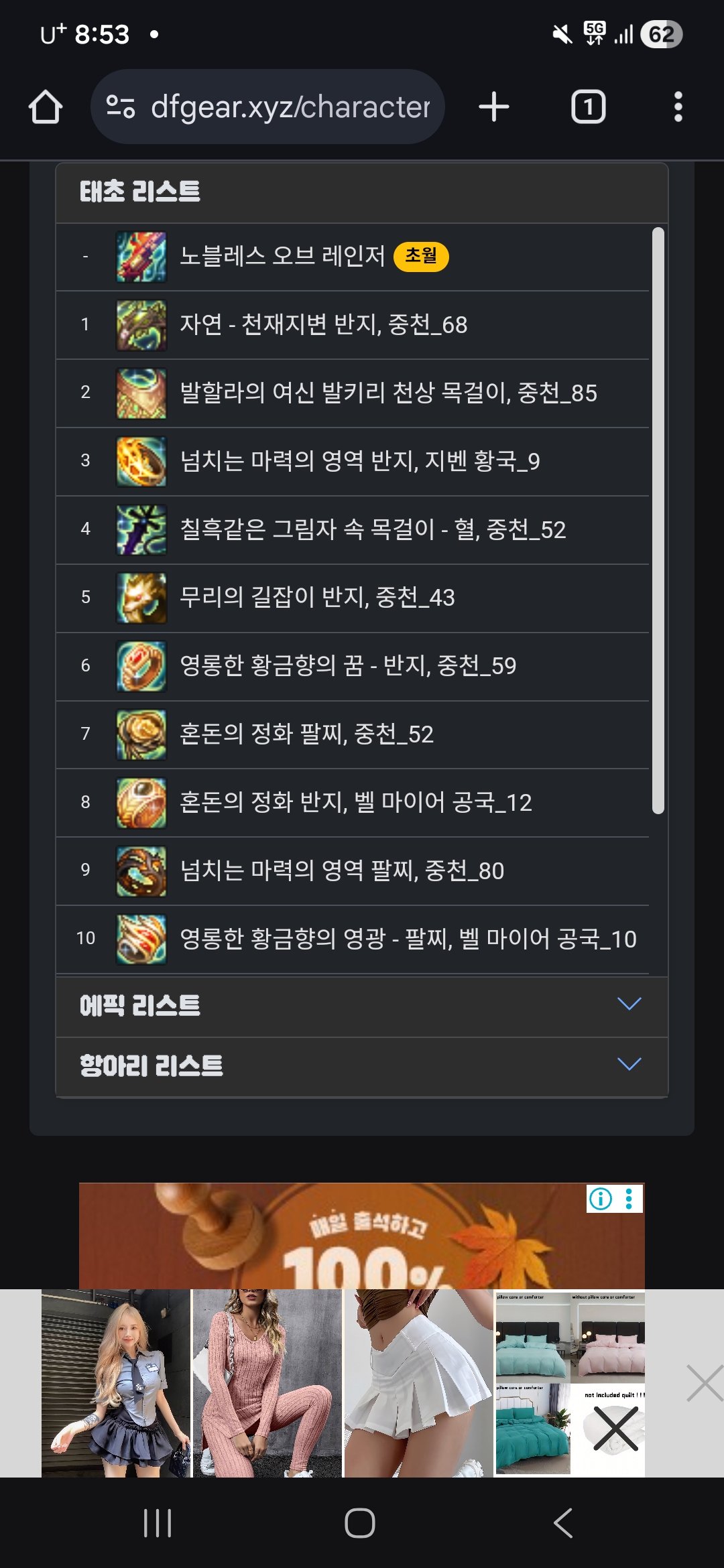Viewport: 724px width, 1568px height.
Task: Open the white pleated skirt ad
Action: pyautogui.click(x=418, y=1383)
